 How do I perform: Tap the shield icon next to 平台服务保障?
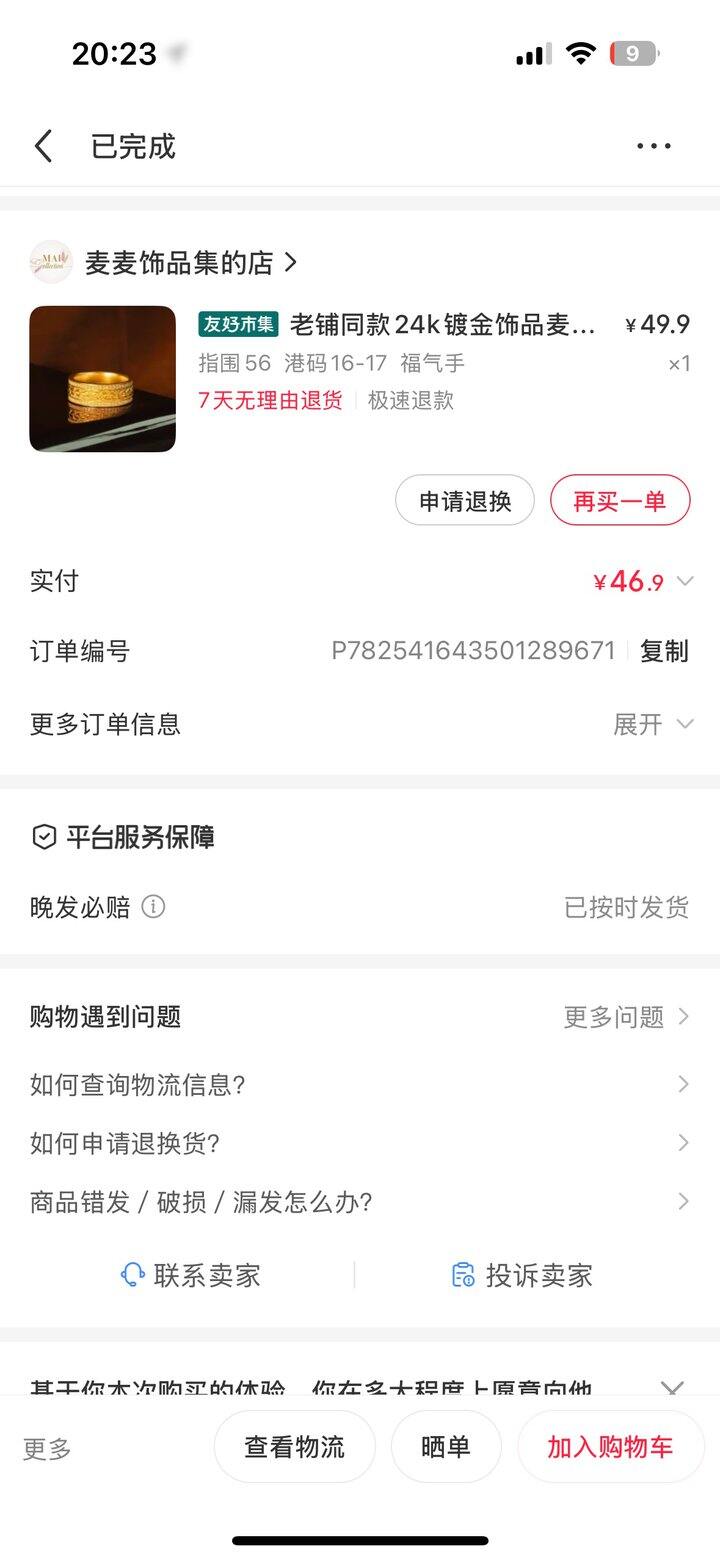(x=43, y=837)
